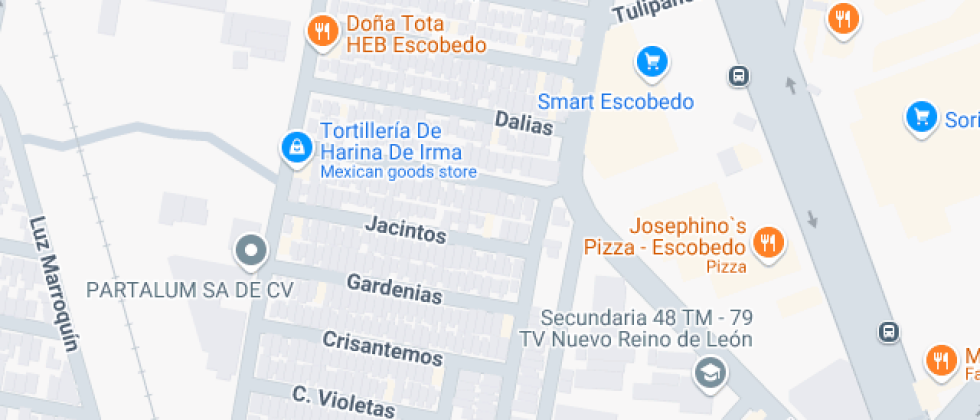The height and width of the screenshot is (420, 980).
Task: Open the Josephino's Pizza - Escobedo marker
Action: 768,241
